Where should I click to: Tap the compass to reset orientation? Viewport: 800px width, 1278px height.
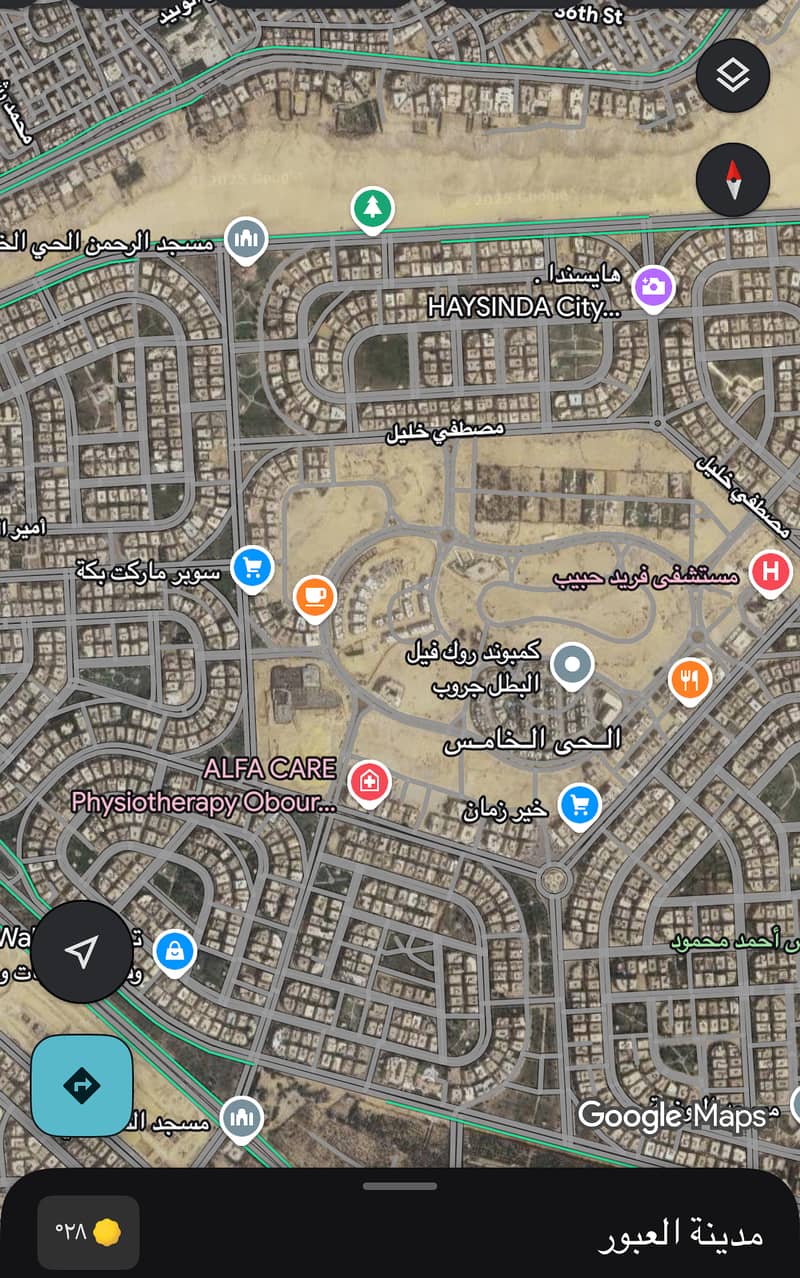point(732,180)
